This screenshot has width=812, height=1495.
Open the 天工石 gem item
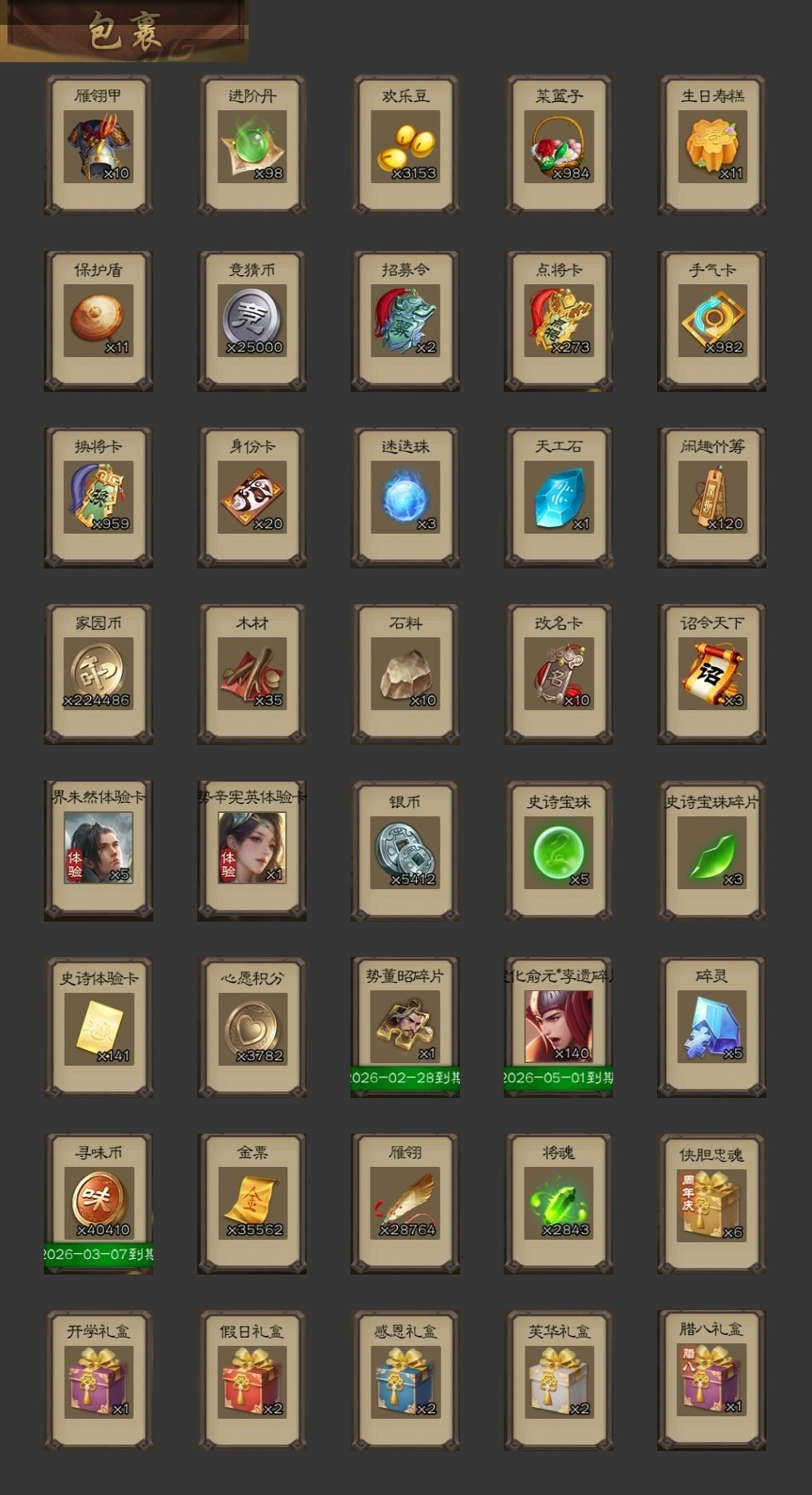pyautogui.click(x=558, y=498)
